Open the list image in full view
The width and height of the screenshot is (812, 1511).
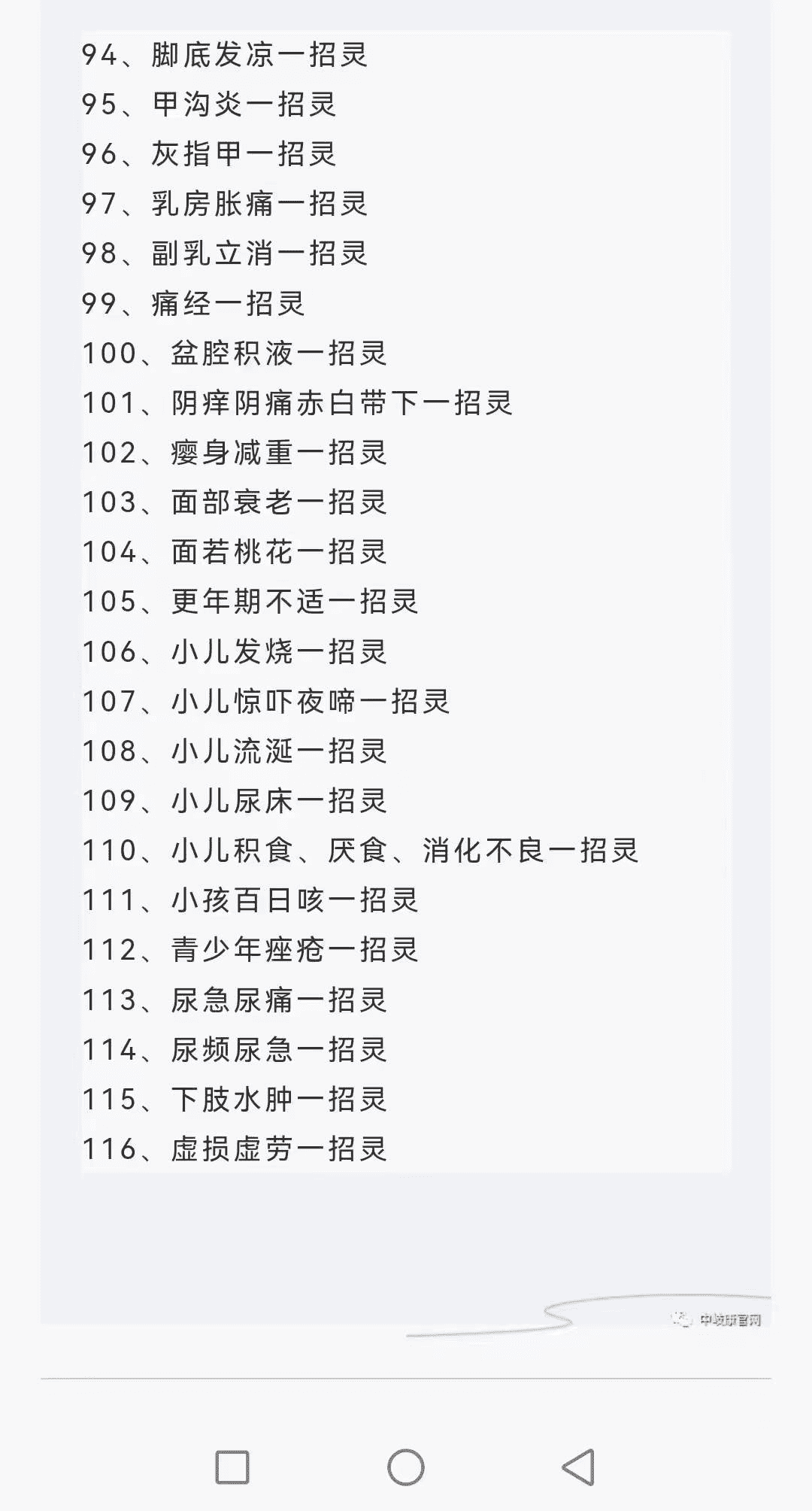406,602
